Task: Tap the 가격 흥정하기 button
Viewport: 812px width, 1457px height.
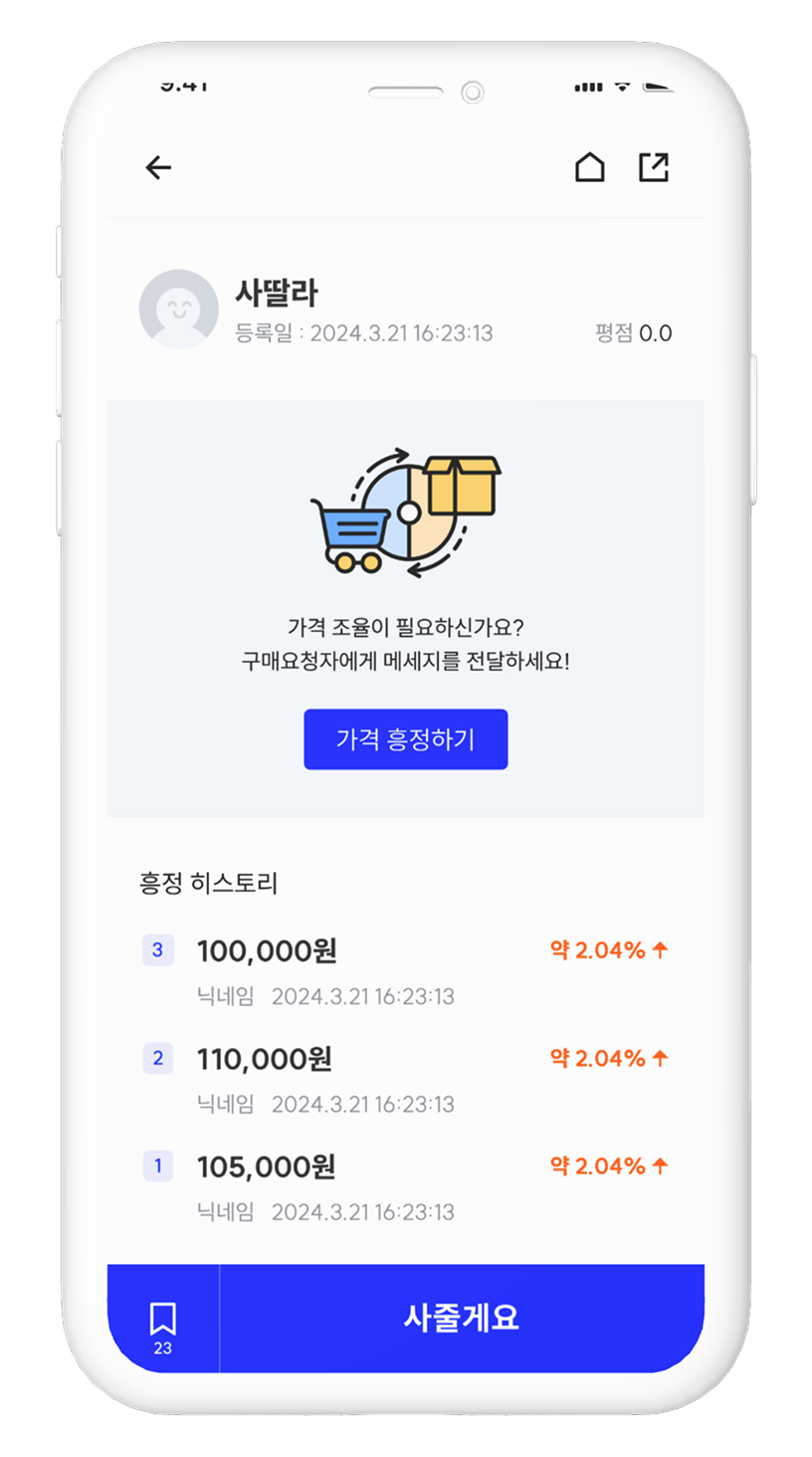Action: pyautogui.click(x=406, y=739)
